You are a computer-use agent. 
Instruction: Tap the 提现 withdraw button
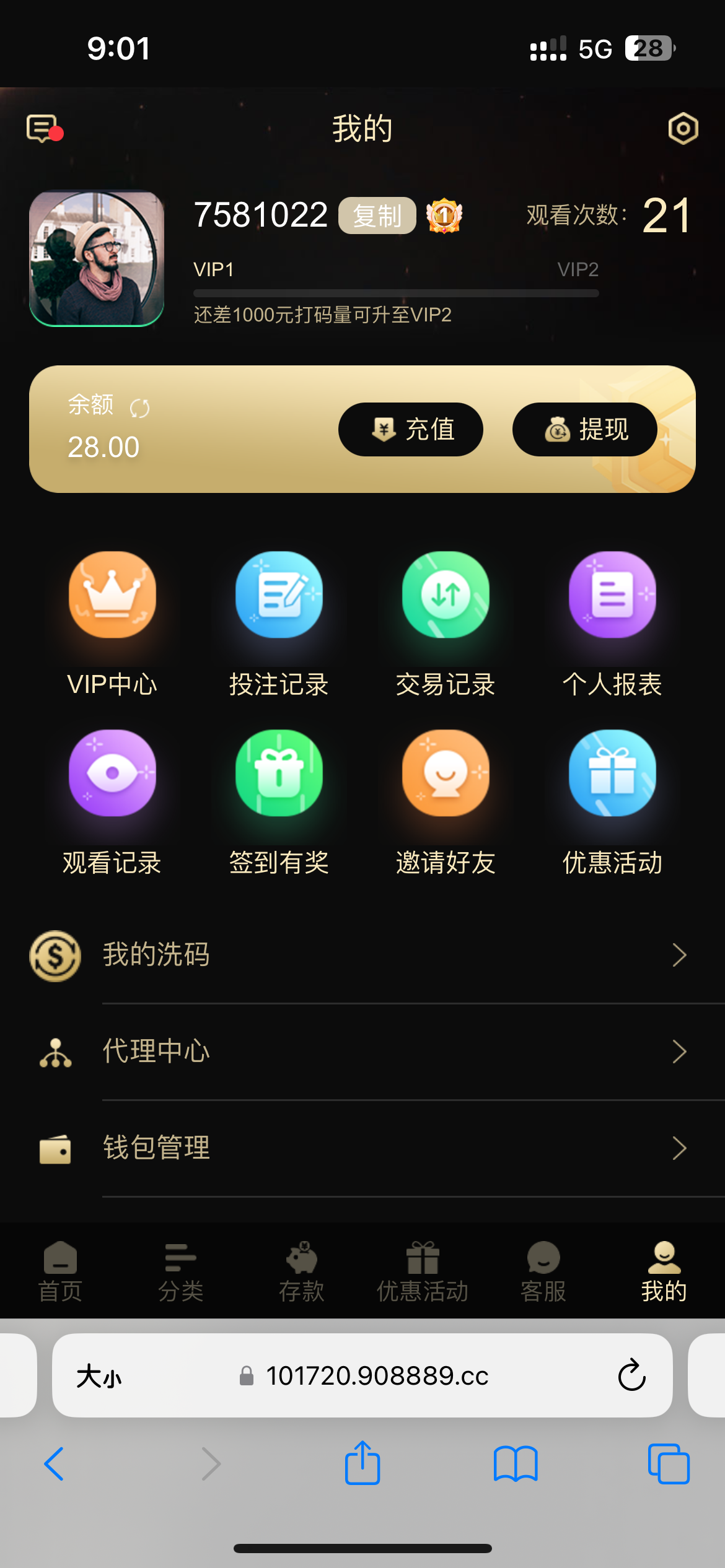tap(584, 430)
